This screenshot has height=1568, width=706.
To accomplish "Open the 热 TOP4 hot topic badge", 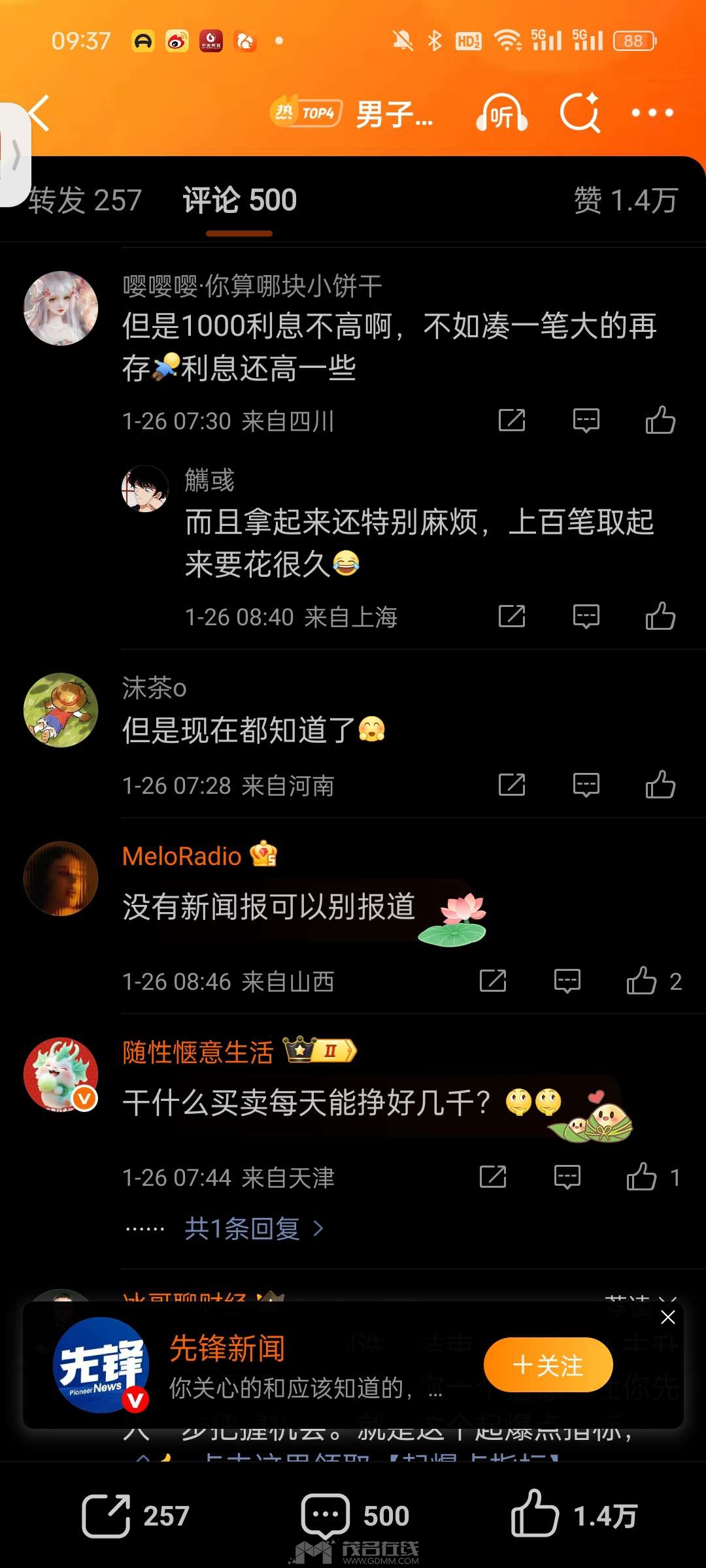I will 306,113.
